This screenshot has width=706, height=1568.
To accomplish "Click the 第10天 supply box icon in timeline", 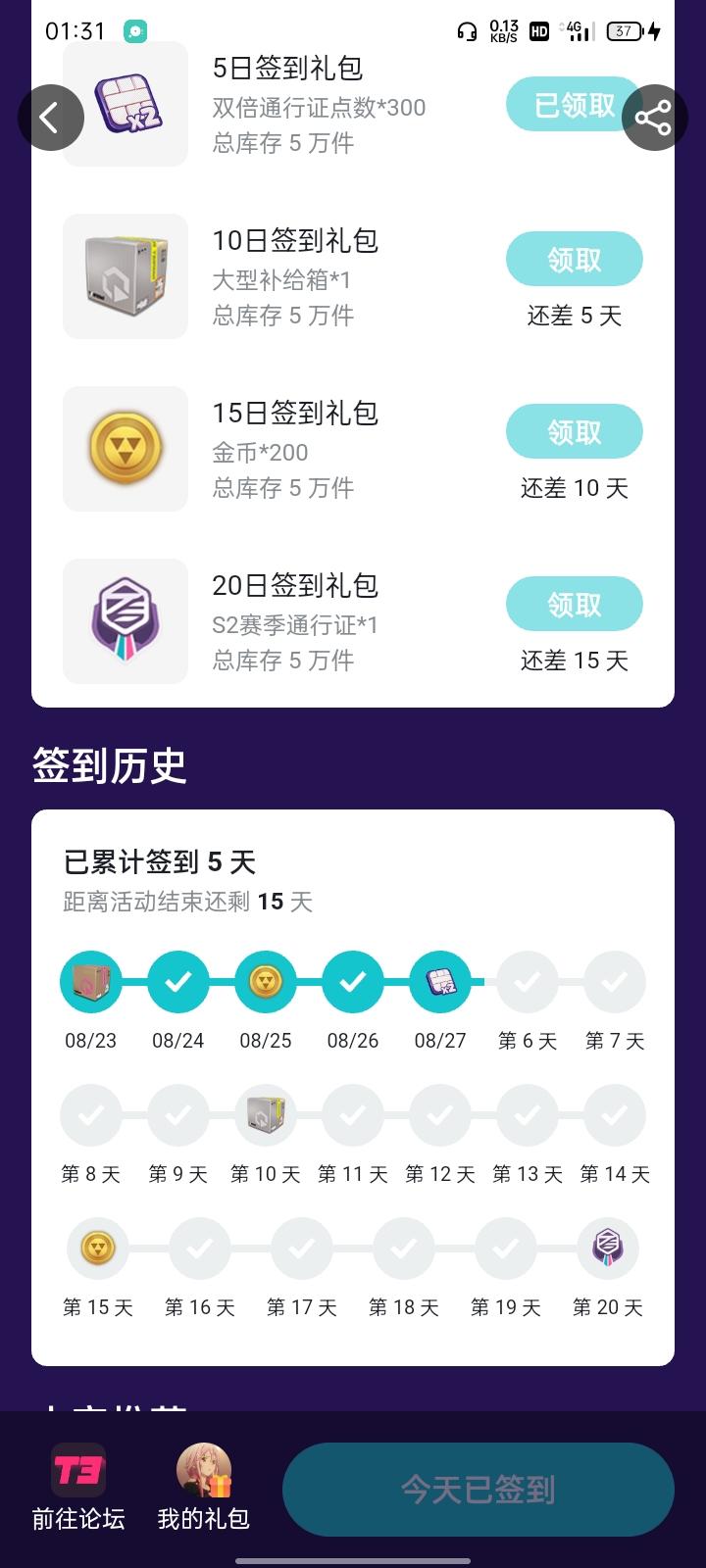I will coord(265,1114).
